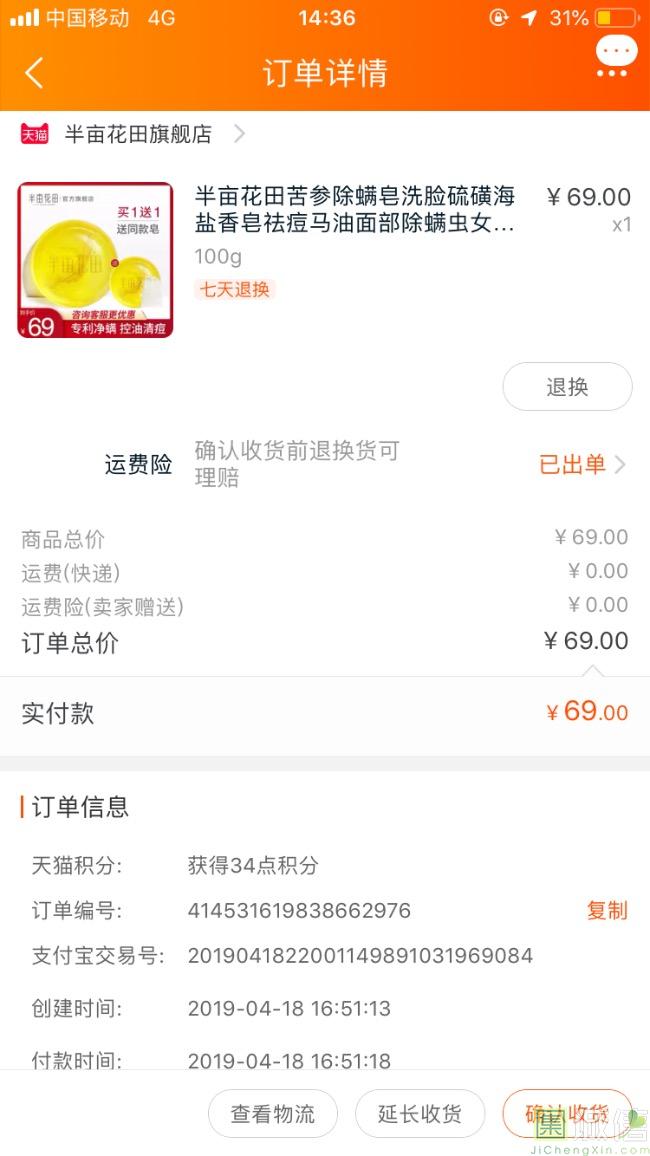Open the soap product thumbnail
The width and height of the screenshot is (650, 1156).
tap(95, 260)
